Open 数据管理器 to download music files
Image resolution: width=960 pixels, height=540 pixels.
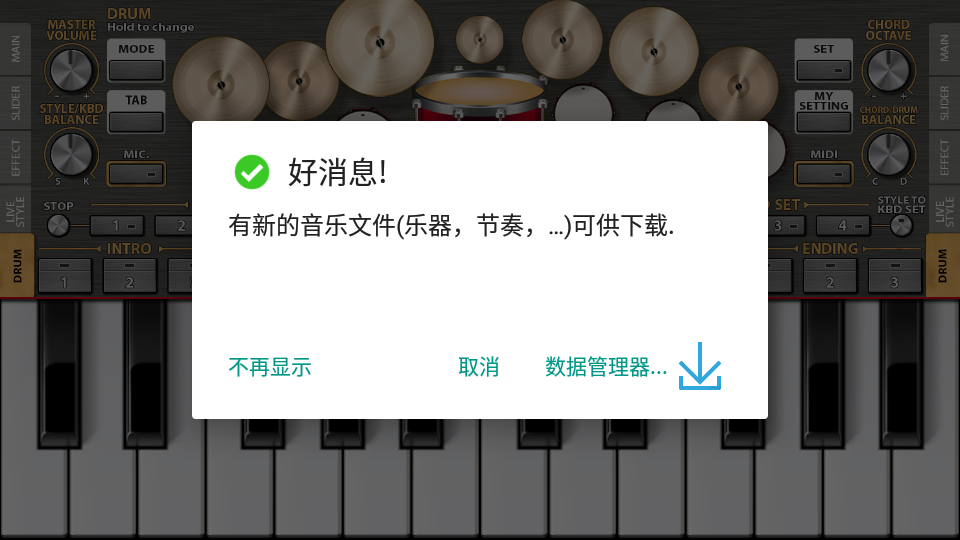click(x=606, y=367)
